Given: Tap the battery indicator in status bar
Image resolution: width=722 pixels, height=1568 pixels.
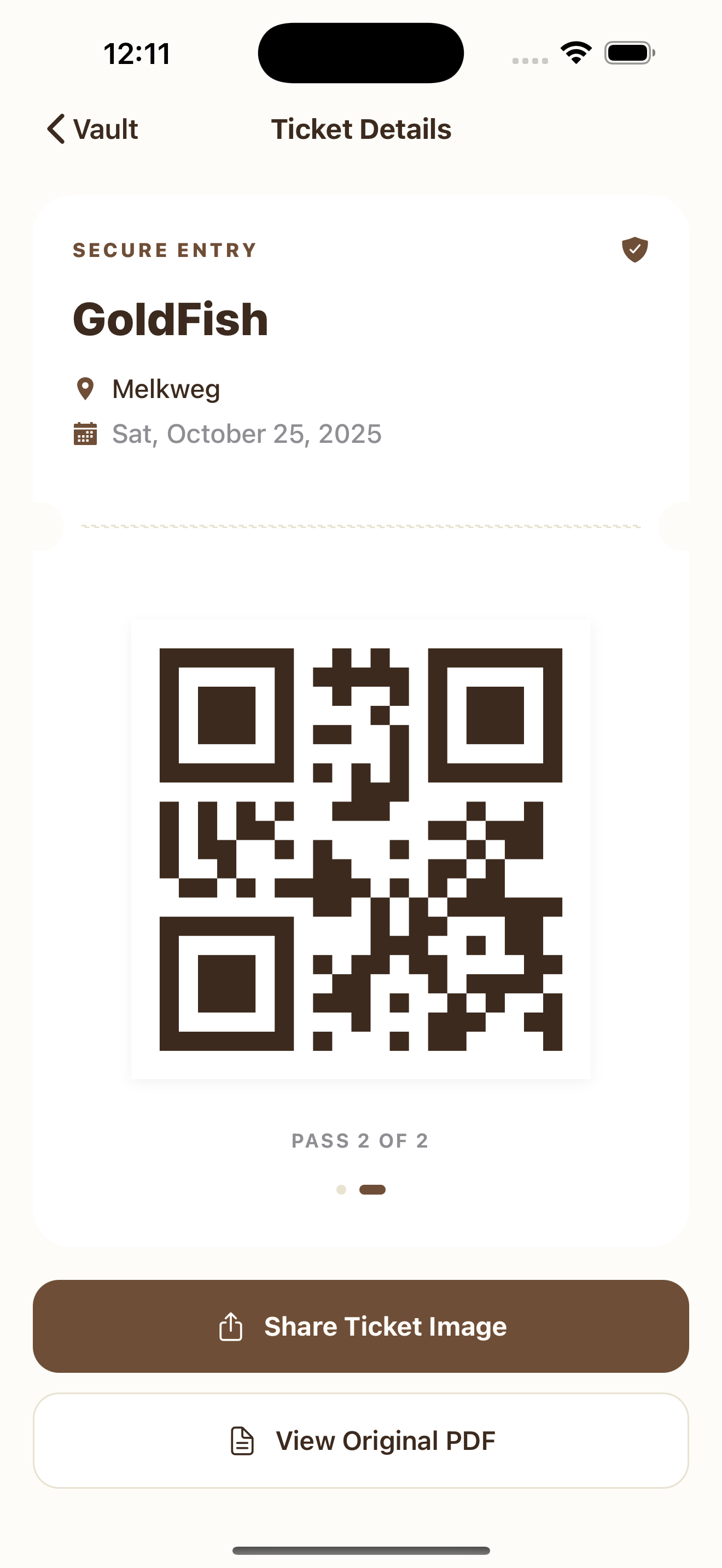Looking at the screenshot, I should click(x=627, y=53).
